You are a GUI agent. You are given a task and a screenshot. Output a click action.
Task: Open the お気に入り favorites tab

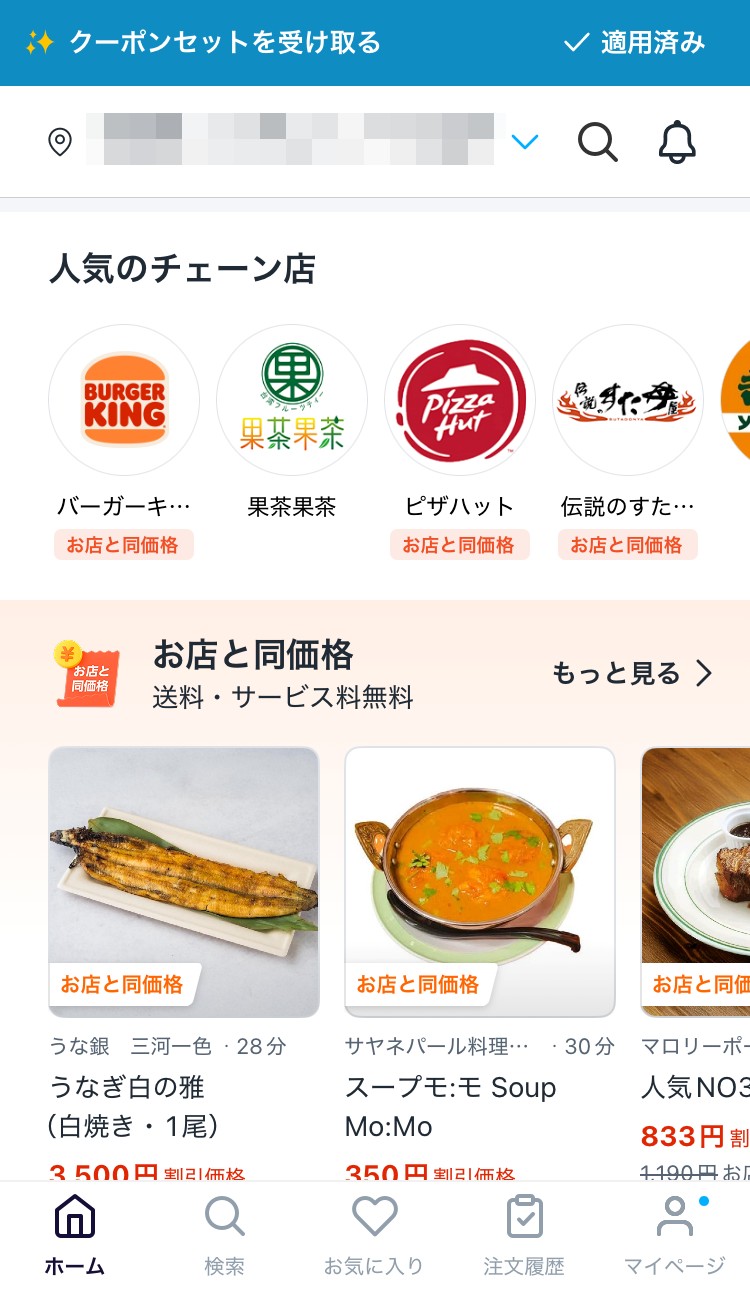tap(374, 1236)
